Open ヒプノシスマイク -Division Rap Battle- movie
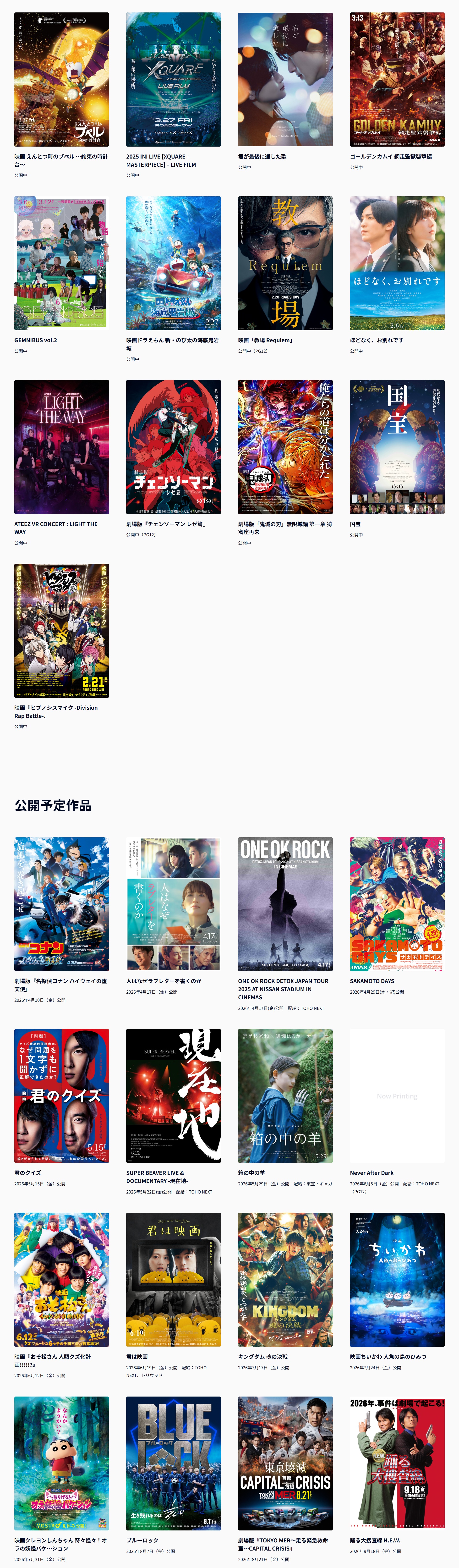This screenshot has width=459, height=1568. pos(61,631)
